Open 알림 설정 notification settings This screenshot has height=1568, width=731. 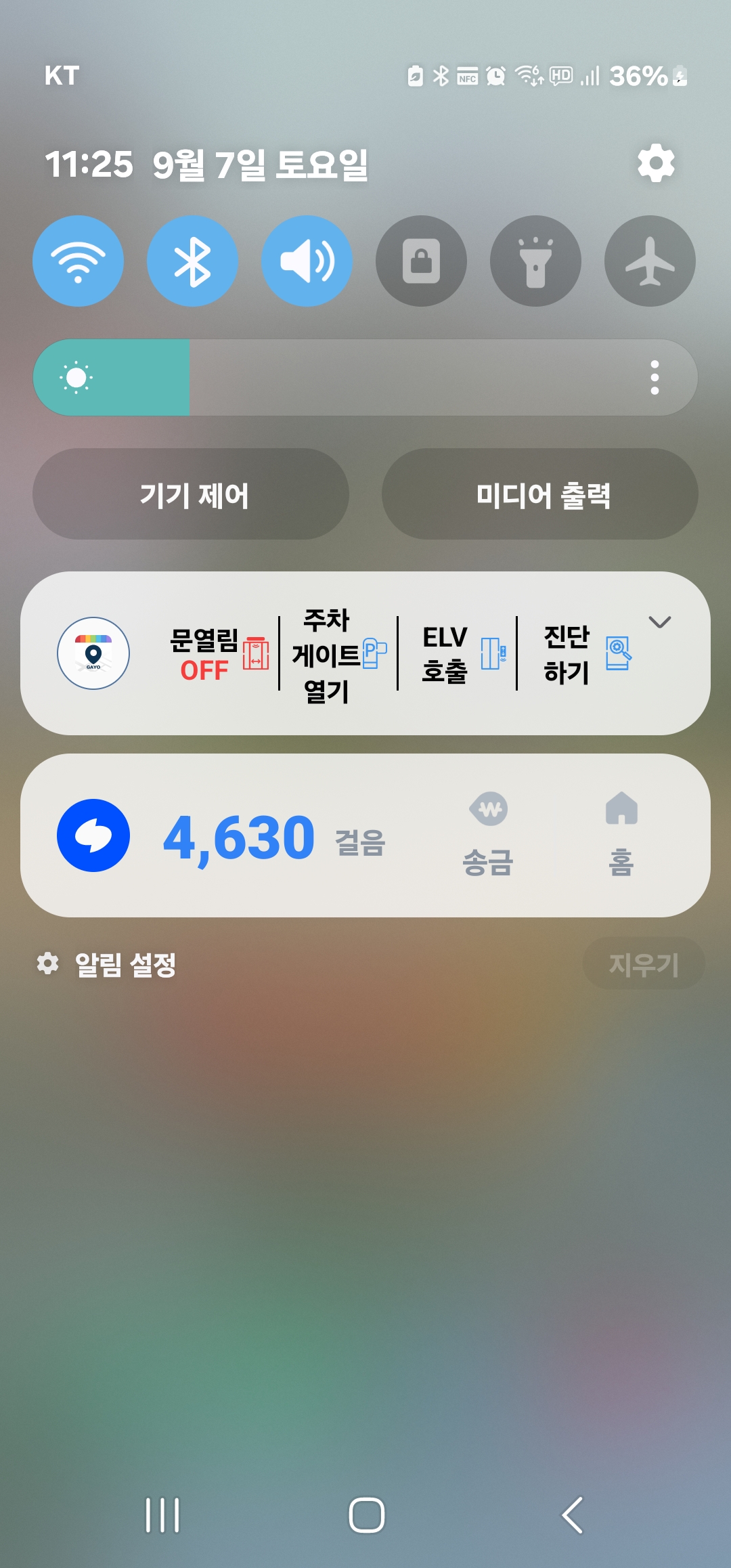pos(108,964)
